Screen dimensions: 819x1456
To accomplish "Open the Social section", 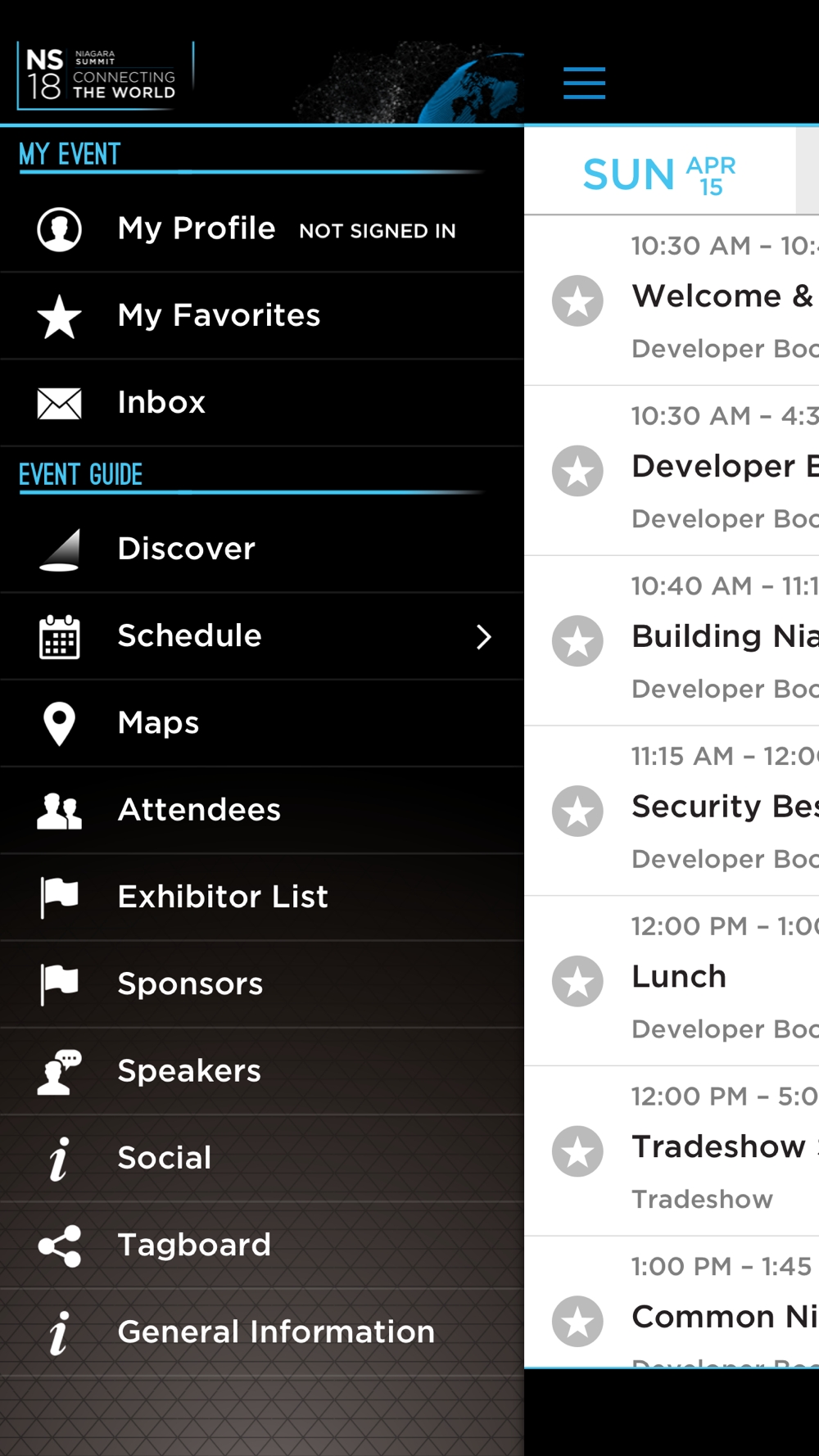I will click(262, 1159).
